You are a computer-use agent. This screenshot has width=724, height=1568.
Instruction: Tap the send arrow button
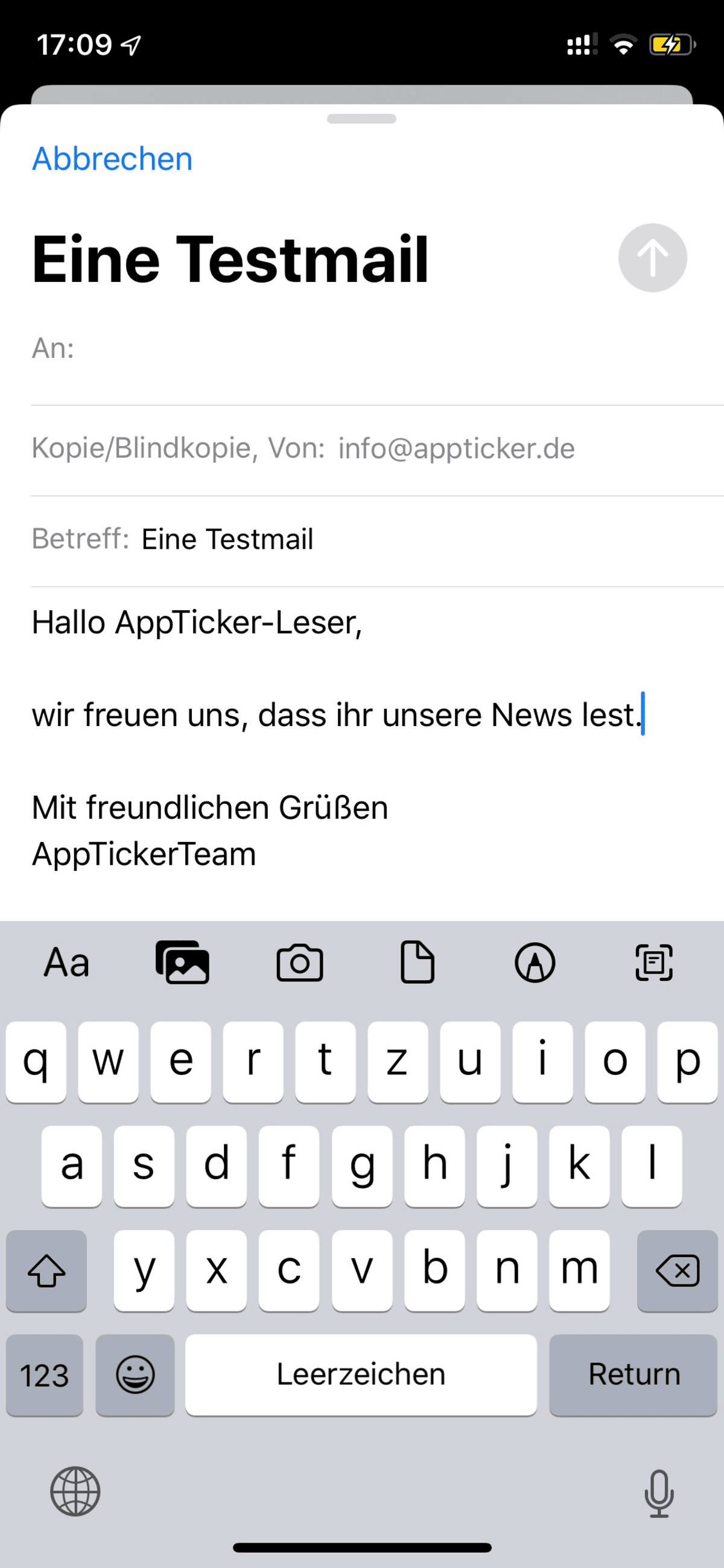coord(652,258)
